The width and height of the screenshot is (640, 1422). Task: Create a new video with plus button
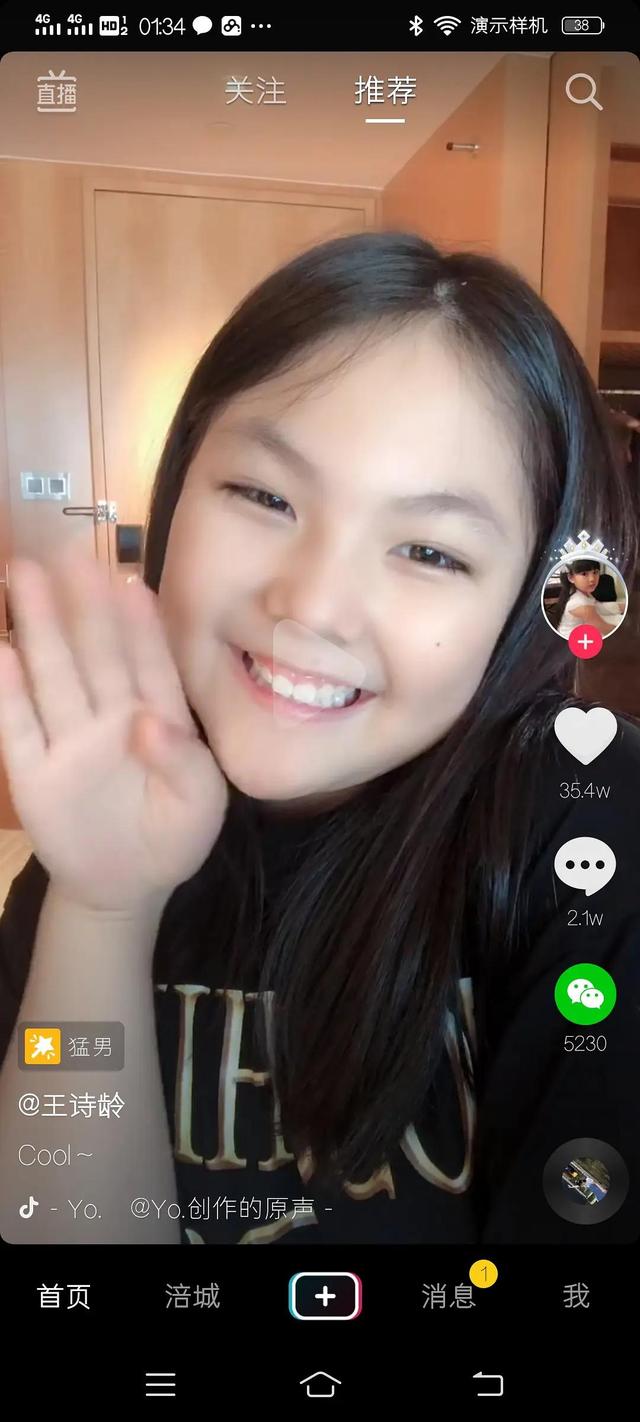tap(325, 1297)
